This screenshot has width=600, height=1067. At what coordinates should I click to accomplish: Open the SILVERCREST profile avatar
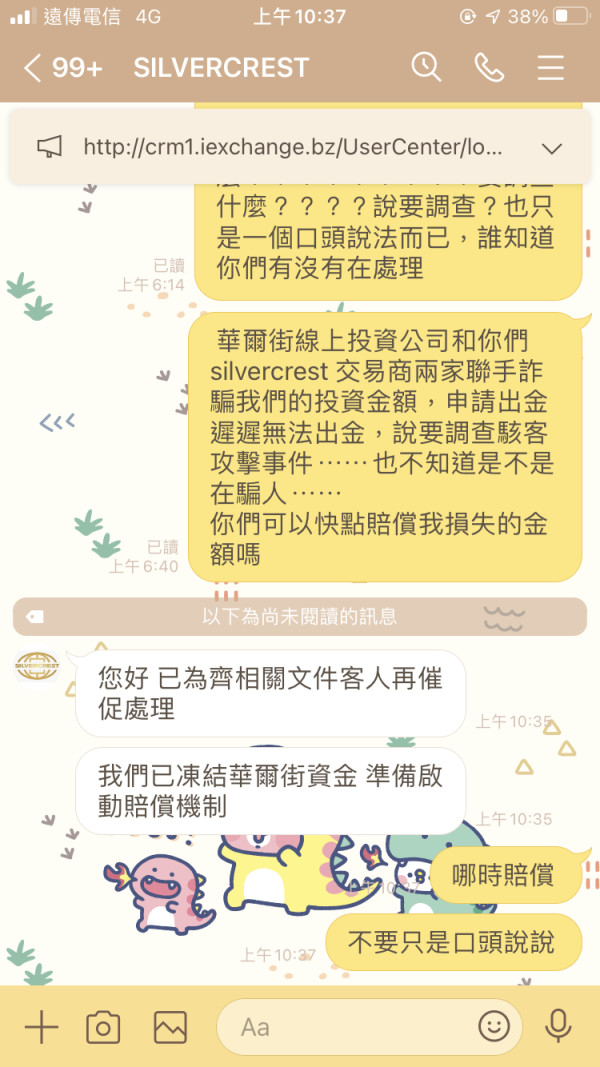tap(37, 666)
